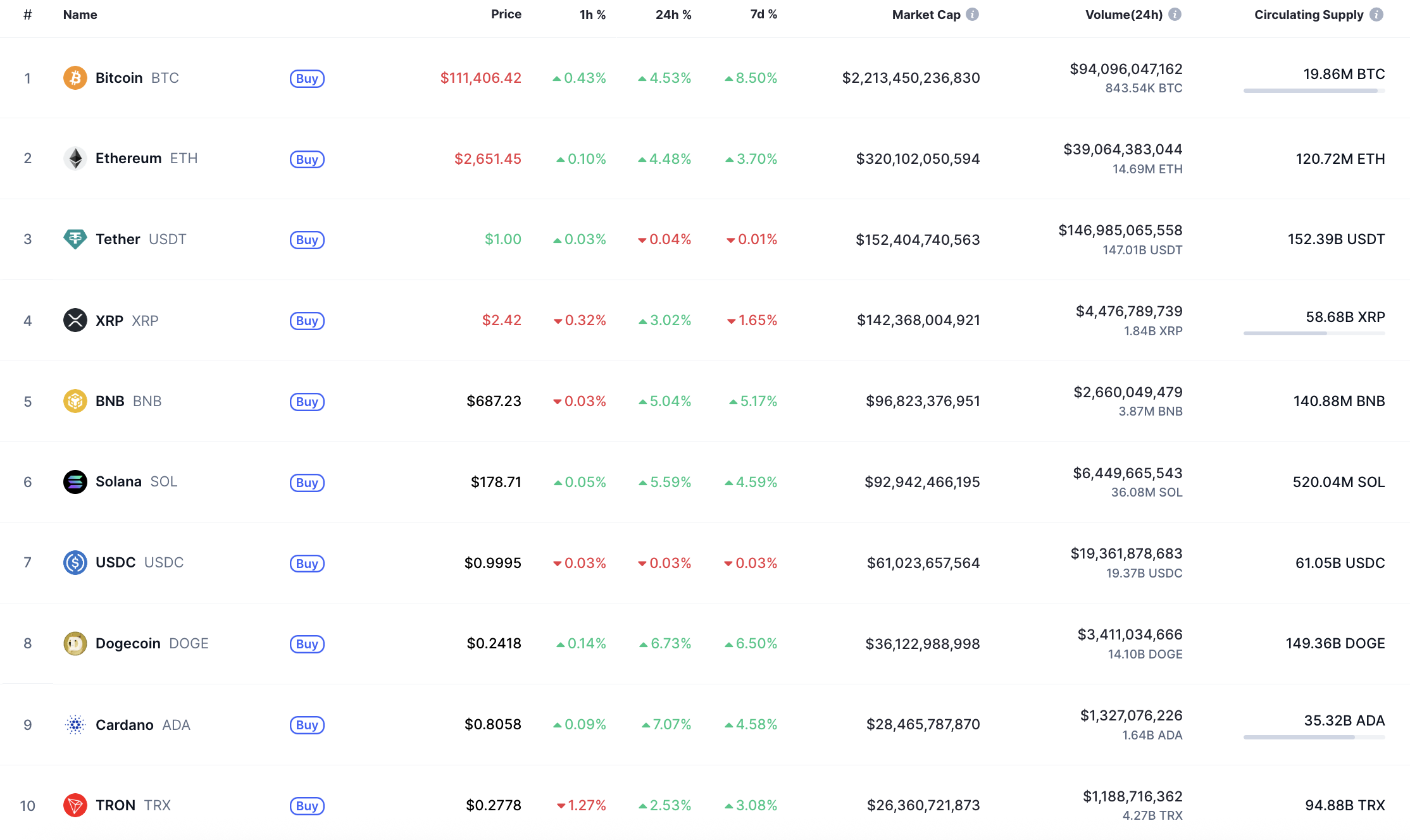1410x840 pixels.
Task: Sort the table by Price
Action: [506, 14]
